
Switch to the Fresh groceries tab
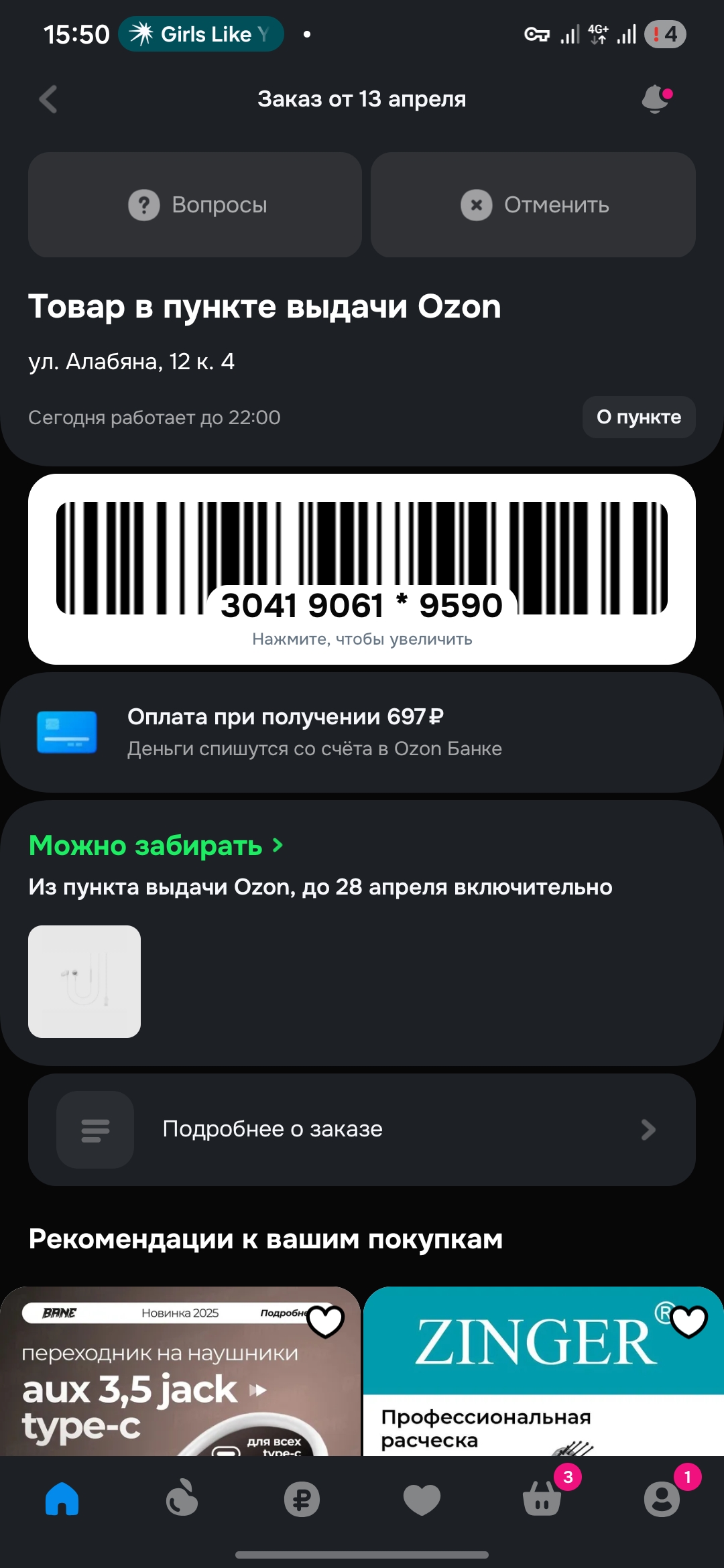click(x=182, y=1498)
